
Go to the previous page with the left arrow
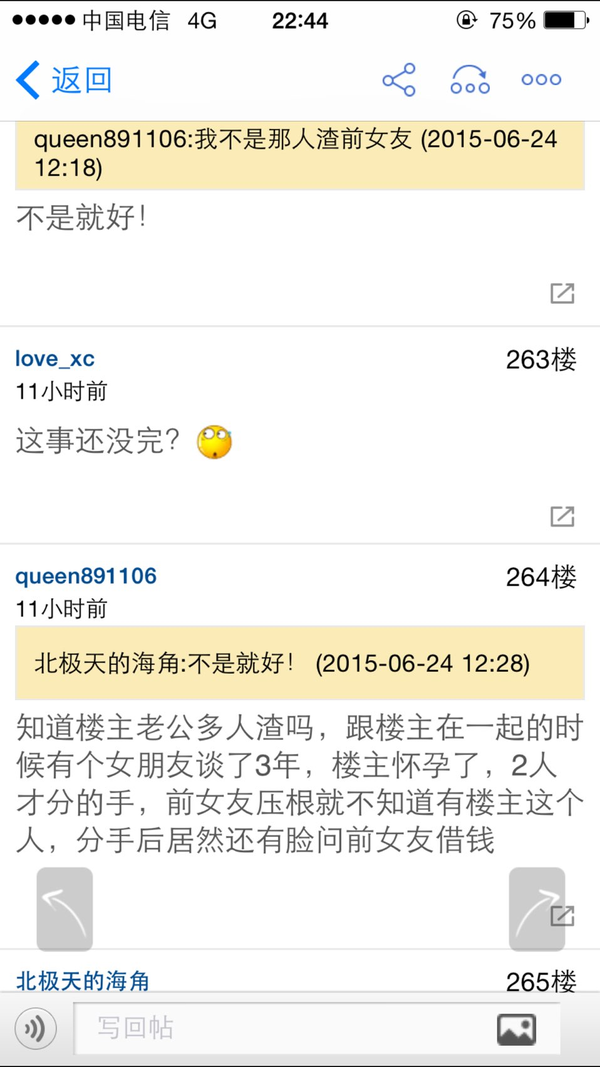(x=65, y=909)
